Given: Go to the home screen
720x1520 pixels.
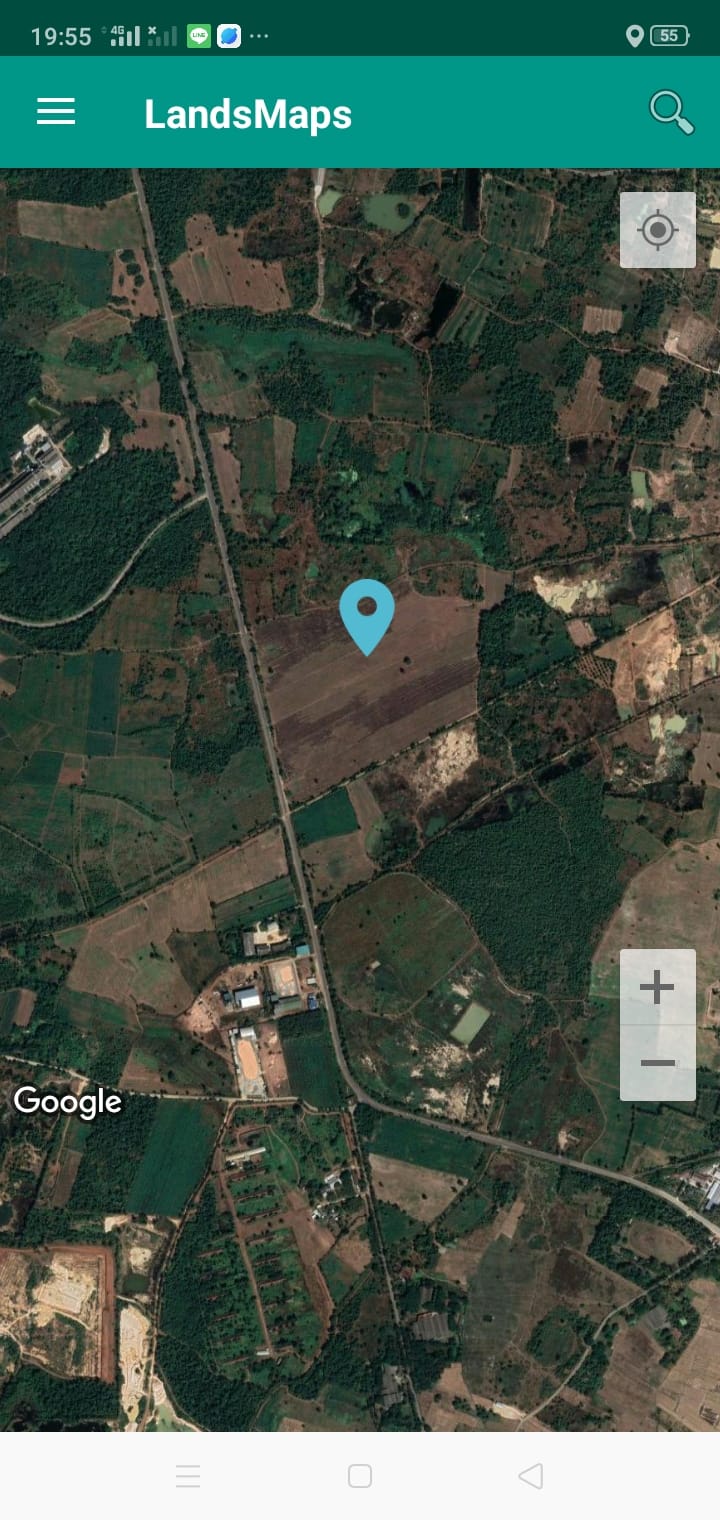Looking at the screenshot, I should tap(360, 1476).
